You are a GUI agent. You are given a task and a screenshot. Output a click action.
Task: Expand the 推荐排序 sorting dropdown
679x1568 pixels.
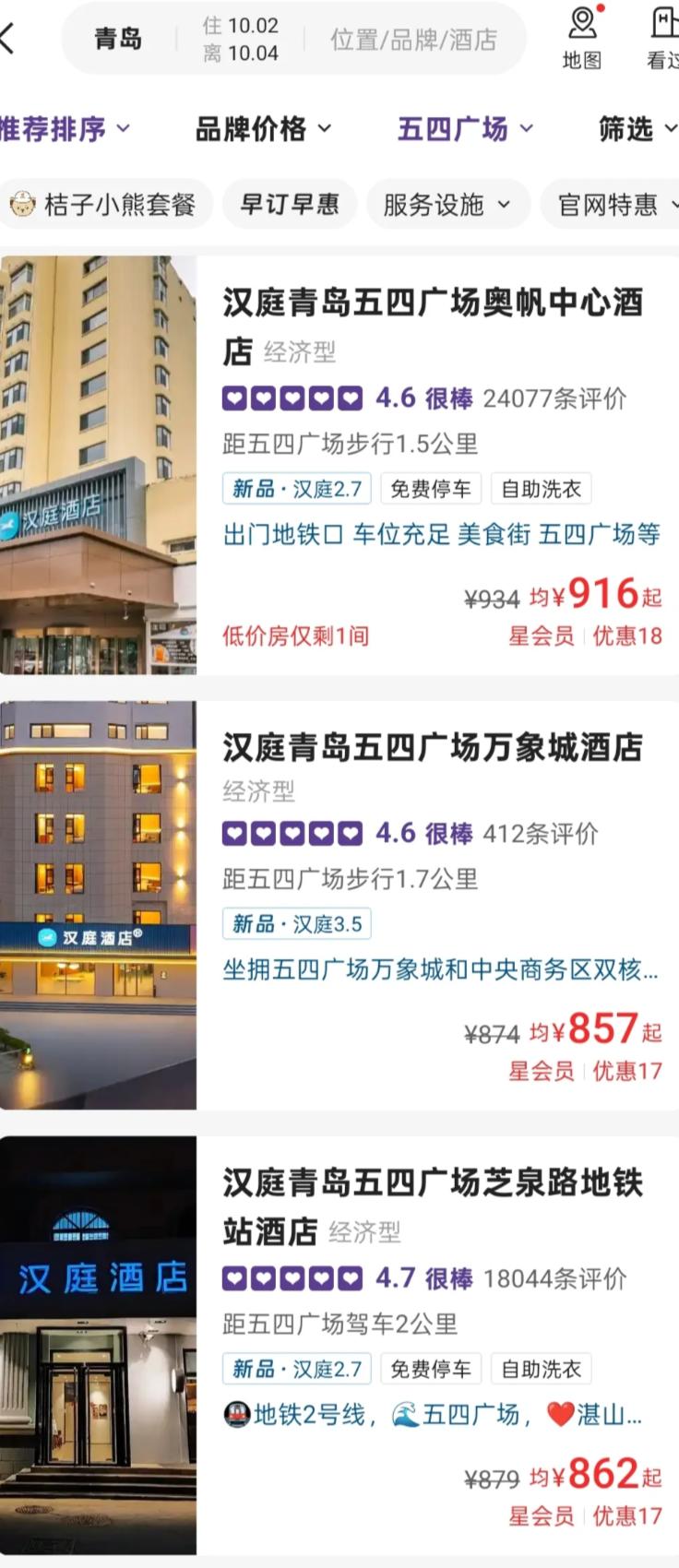pyautogui.click(x=63, y=129)
